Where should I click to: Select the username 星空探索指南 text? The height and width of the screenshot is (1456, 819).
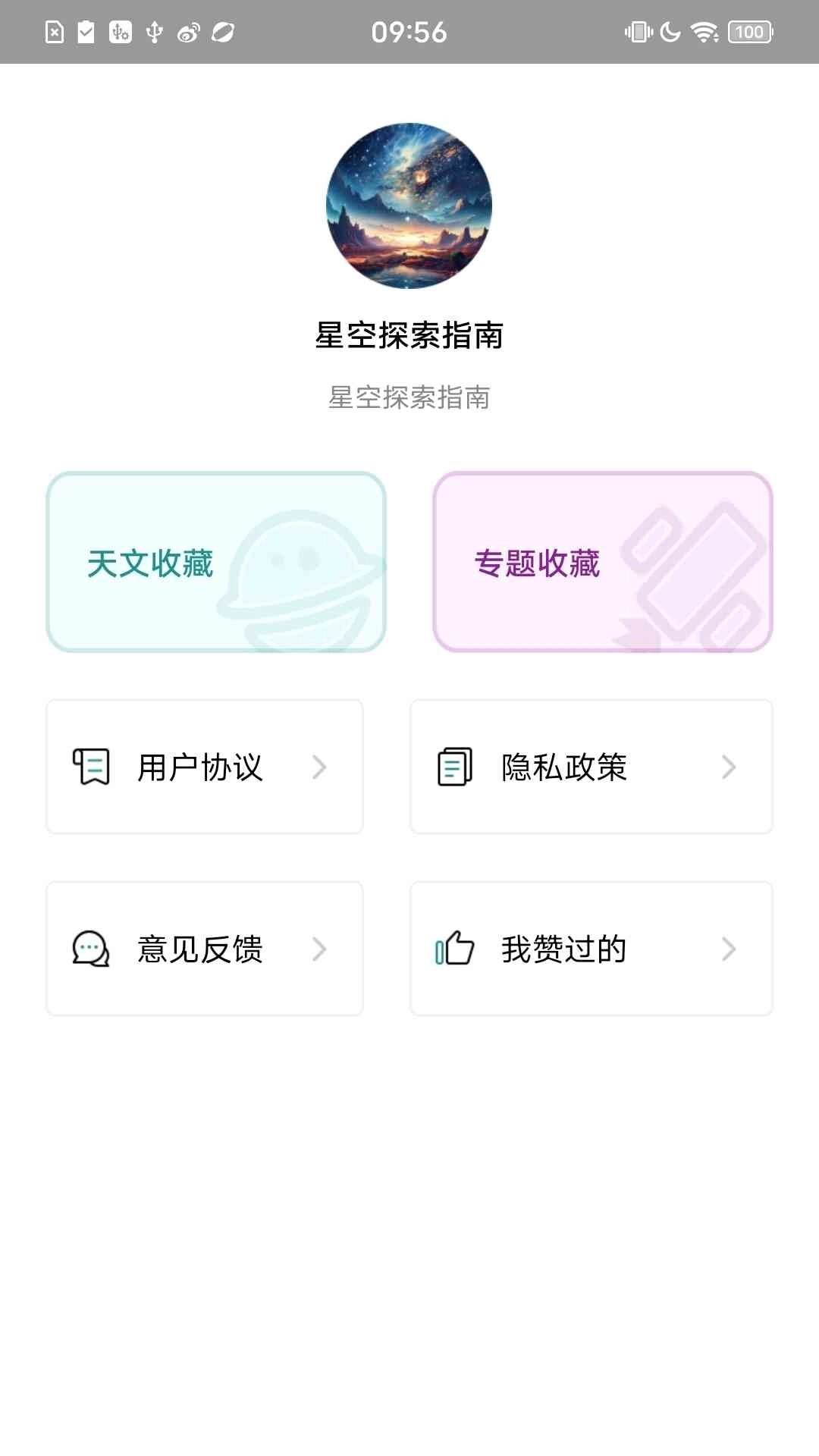[409, 335]
